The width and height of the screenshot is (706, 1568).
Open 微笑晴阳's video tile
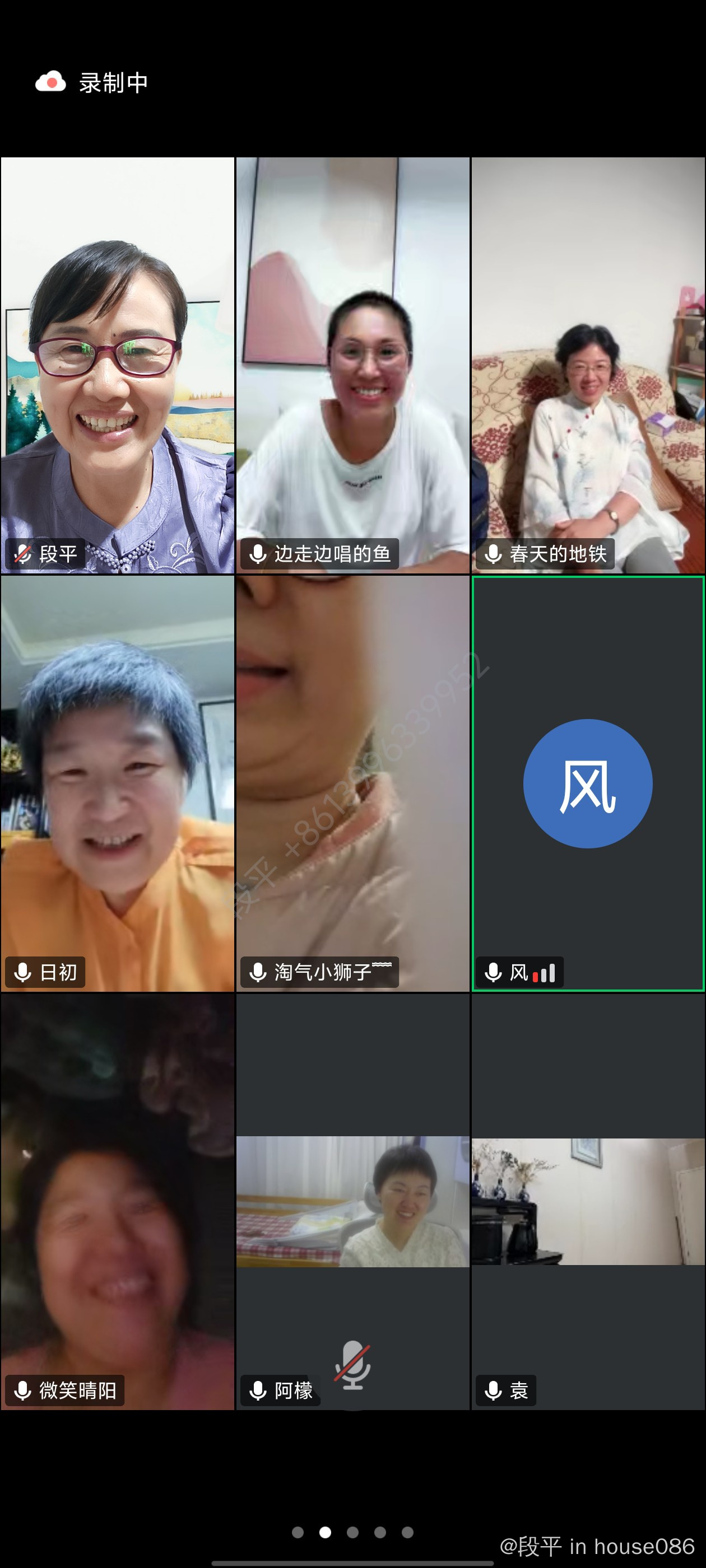[118, 1202]
